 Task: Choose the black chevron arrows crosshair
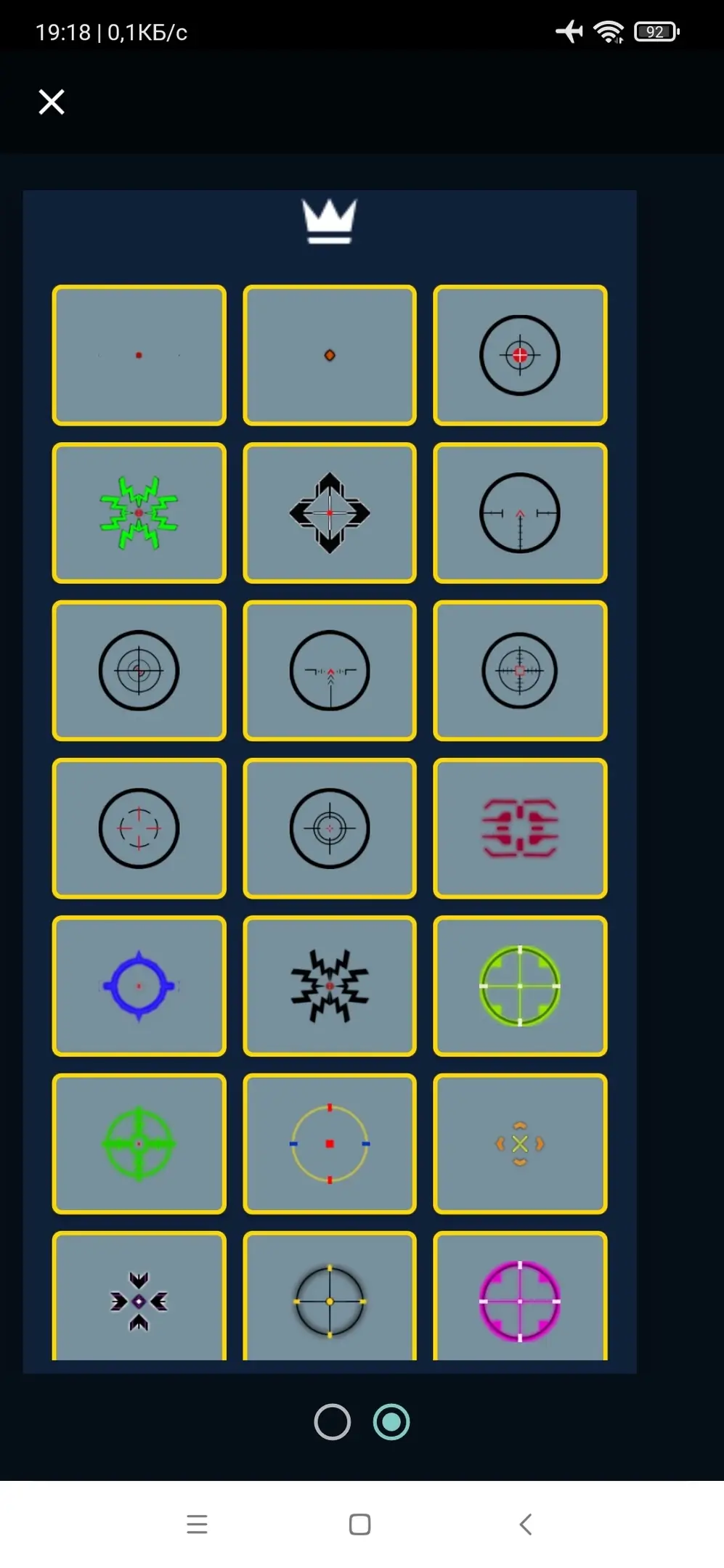139,1299
